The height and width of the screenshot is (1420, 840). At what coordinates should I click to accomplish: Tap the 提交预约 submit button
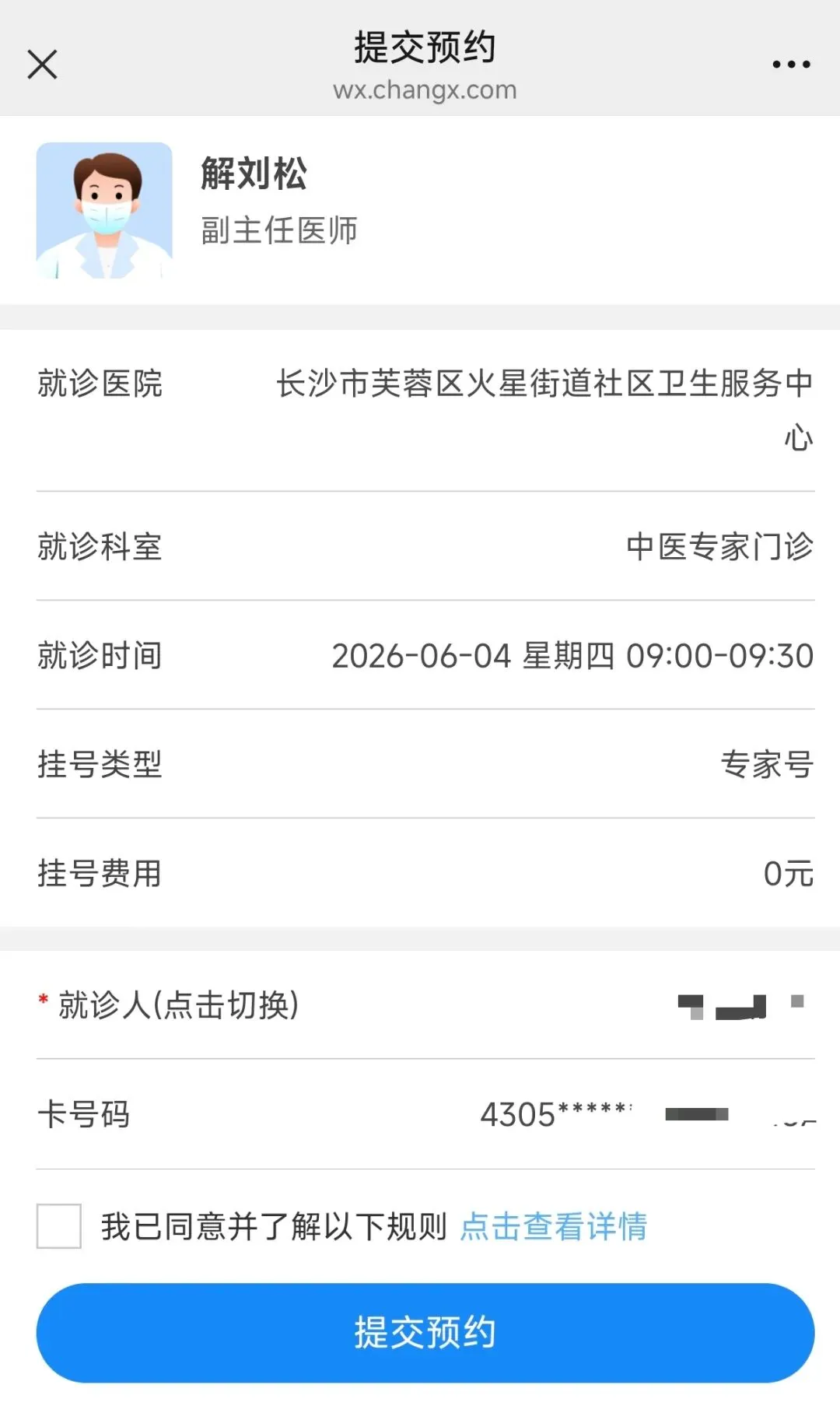coord(425,1332)
